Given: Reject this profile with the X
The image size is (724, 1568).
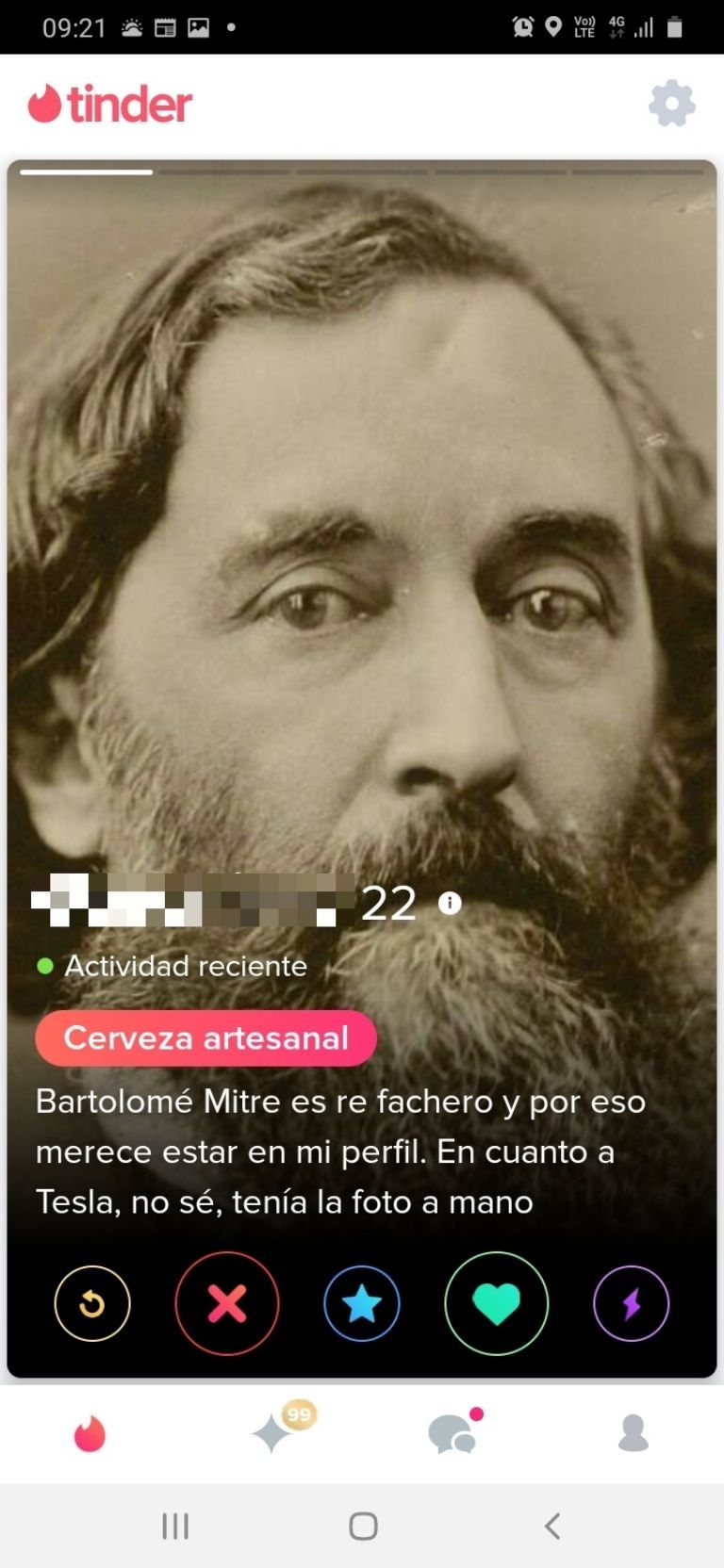Looking at the screenshot, I should tap(227, 1303).
